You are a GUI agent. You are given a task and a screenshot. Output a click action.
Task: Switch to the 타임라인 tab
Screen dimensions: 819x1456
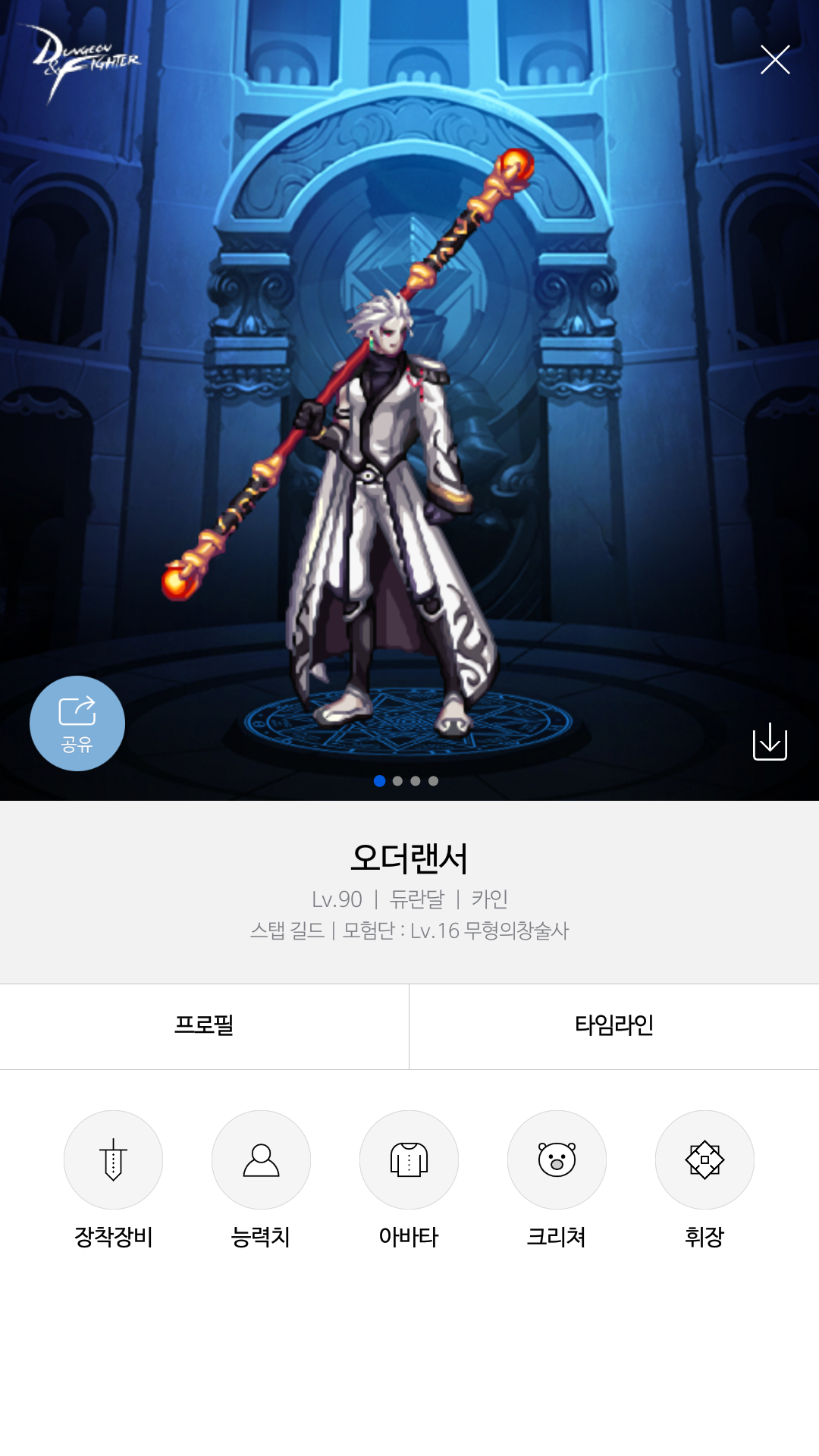(x=614, y=1026)
